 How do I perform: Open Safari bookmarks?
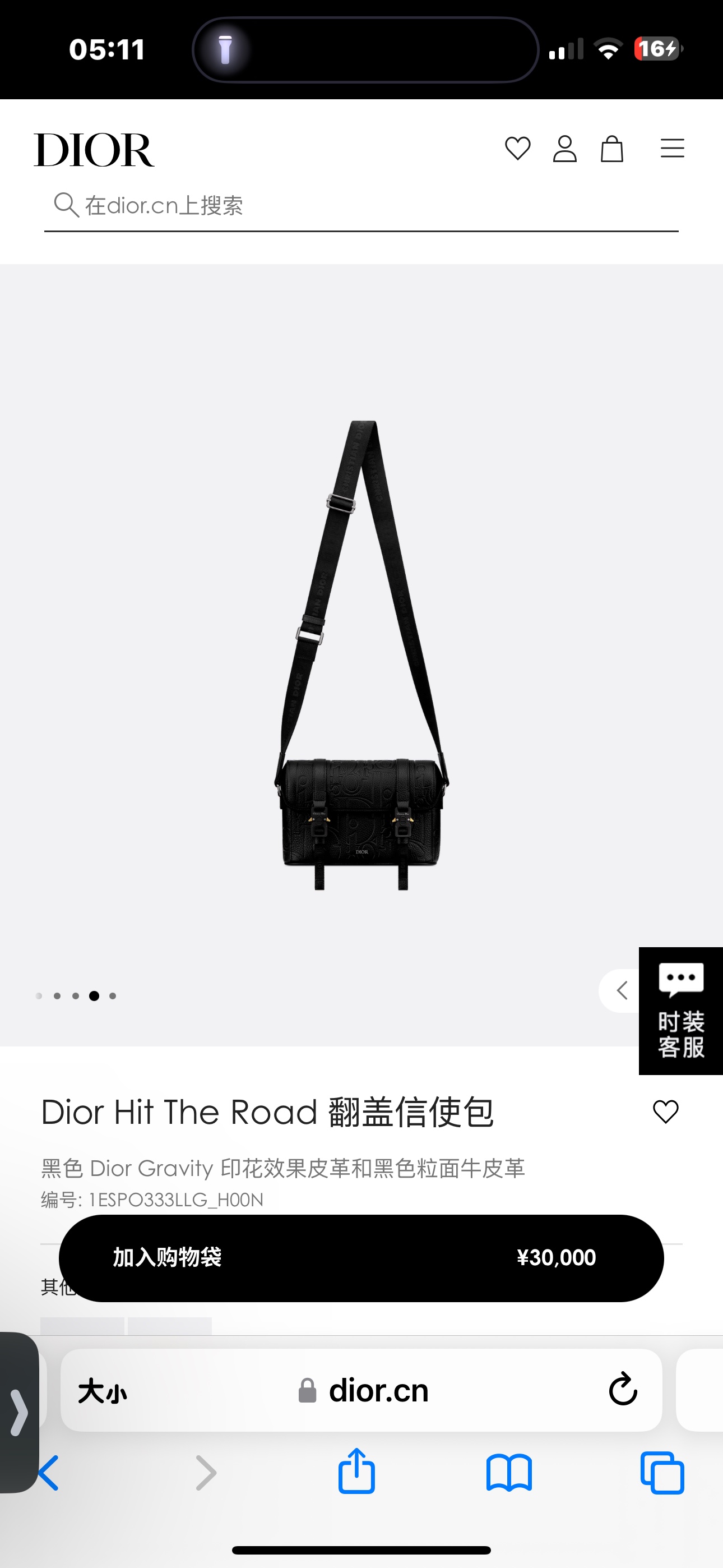click(509, 1473)
